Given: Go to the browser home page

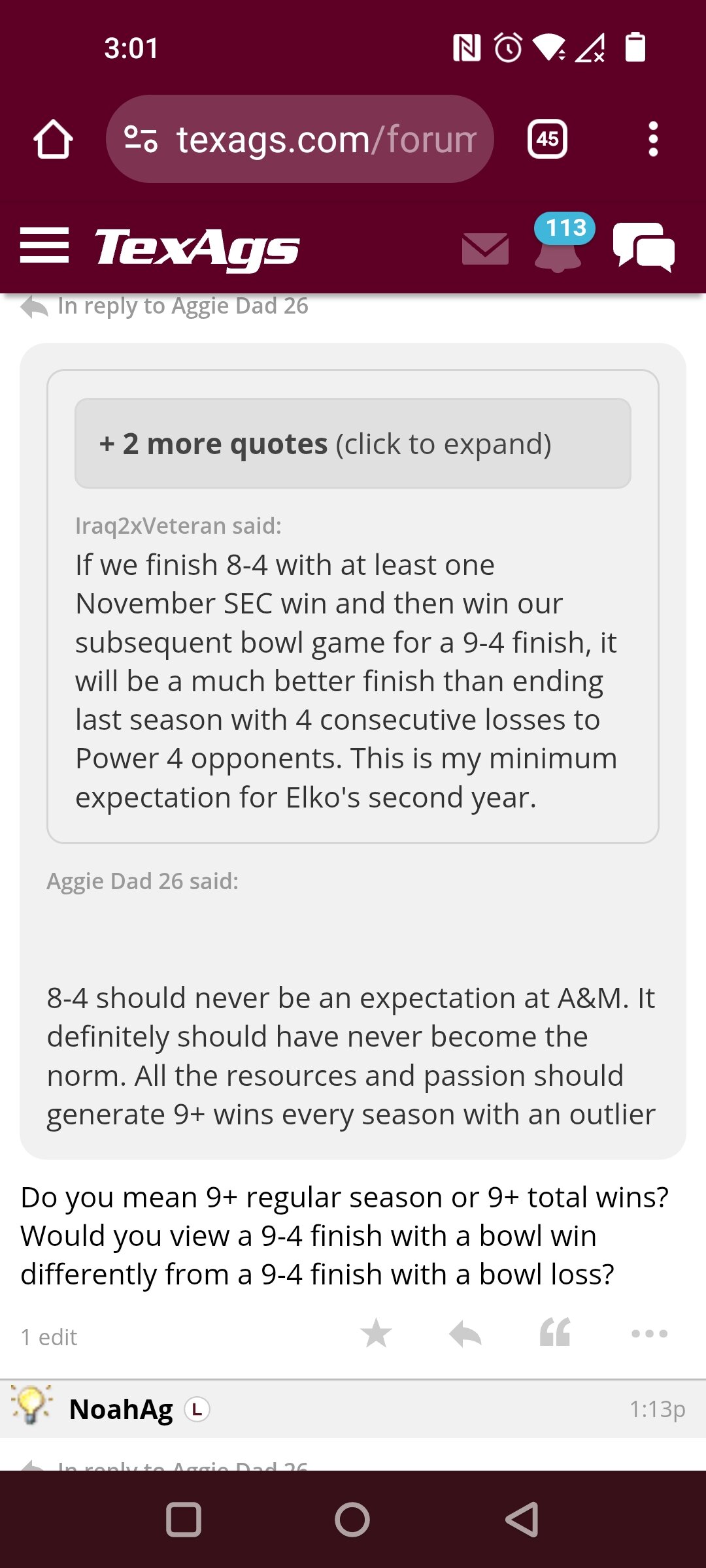Looking at the screenshot, I should [x=53, y=139].
